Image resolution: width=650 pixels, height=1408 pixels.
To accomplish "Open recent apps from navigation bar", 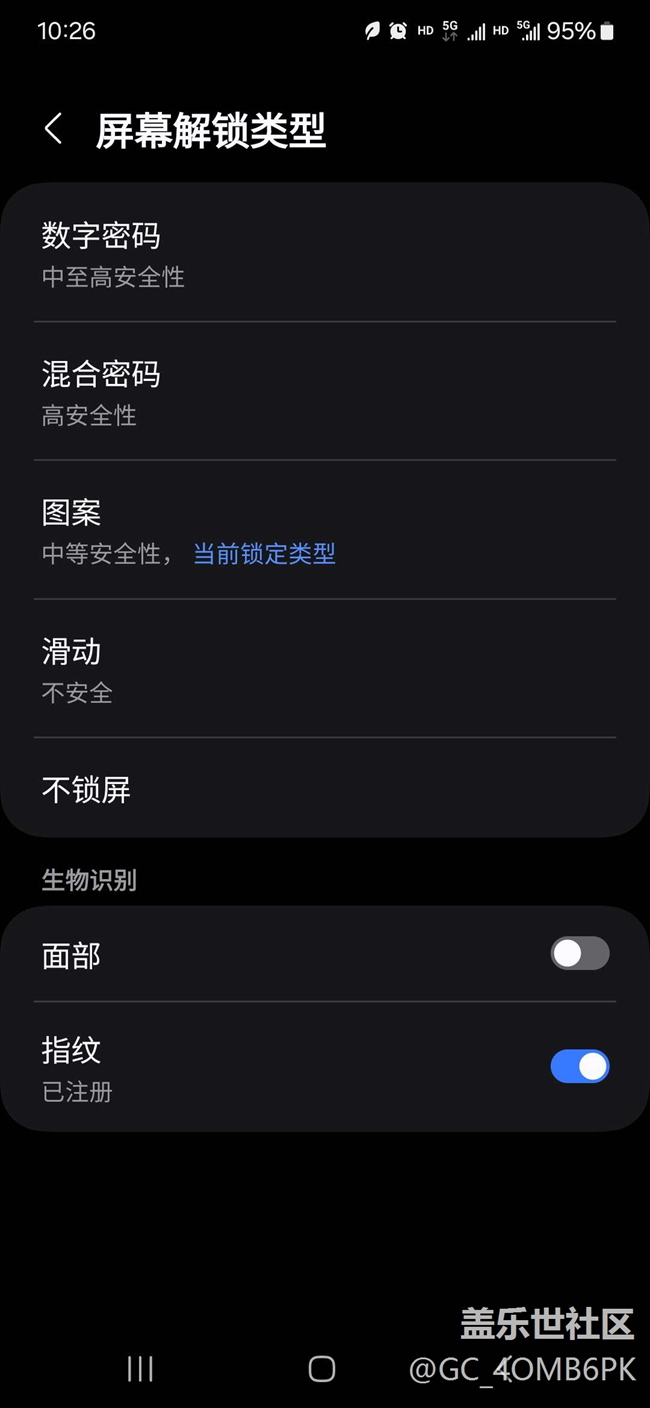I will tap(140, 1369).
